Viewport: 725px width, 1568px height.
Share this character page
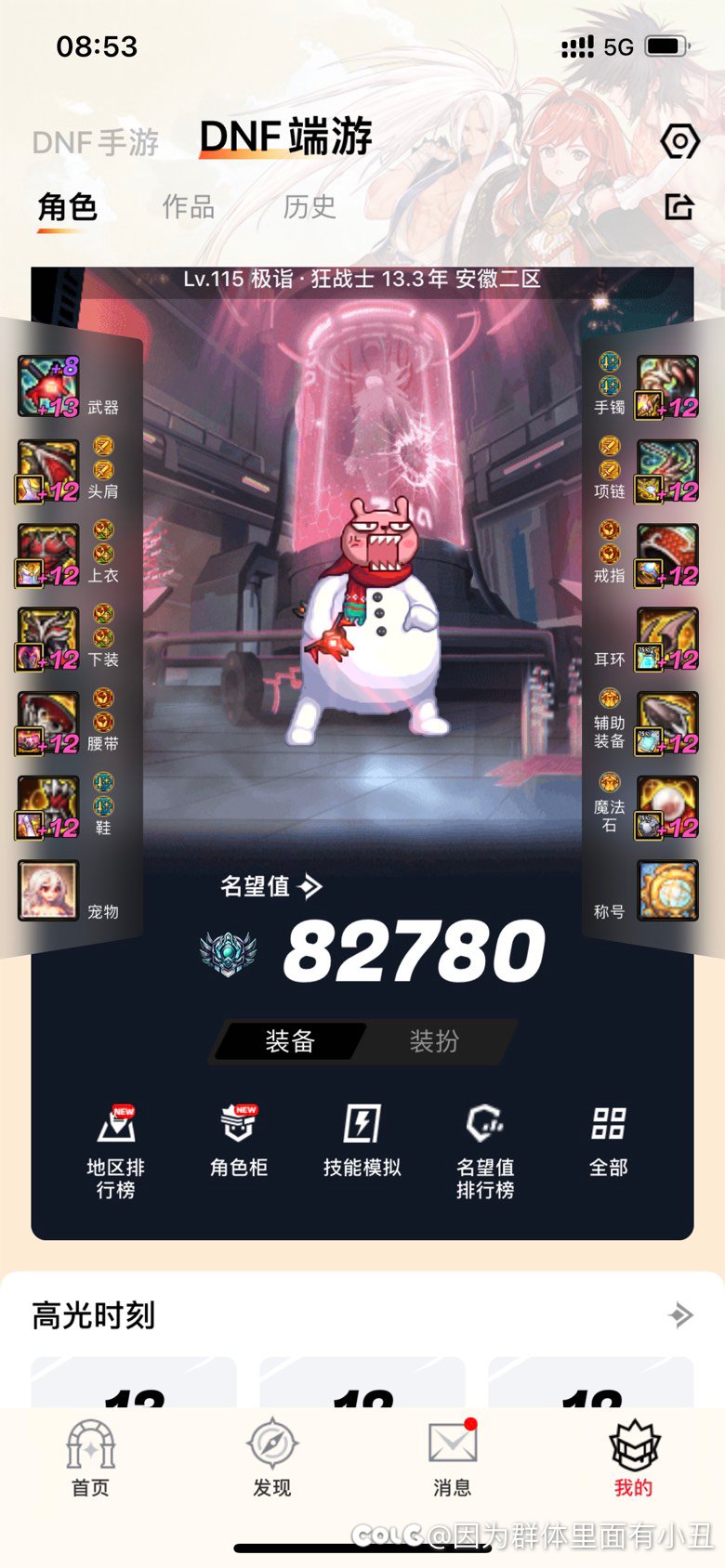(x=679, y=206)
